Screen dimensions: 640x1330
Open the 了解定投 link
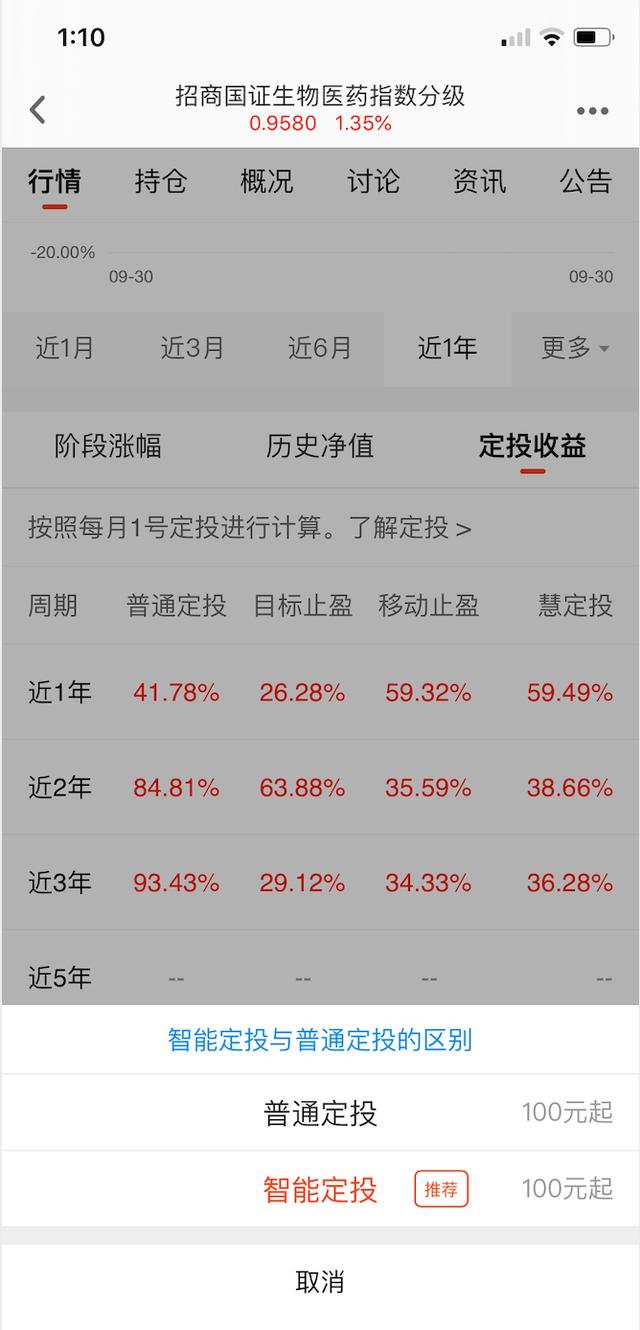coord(410,528)
